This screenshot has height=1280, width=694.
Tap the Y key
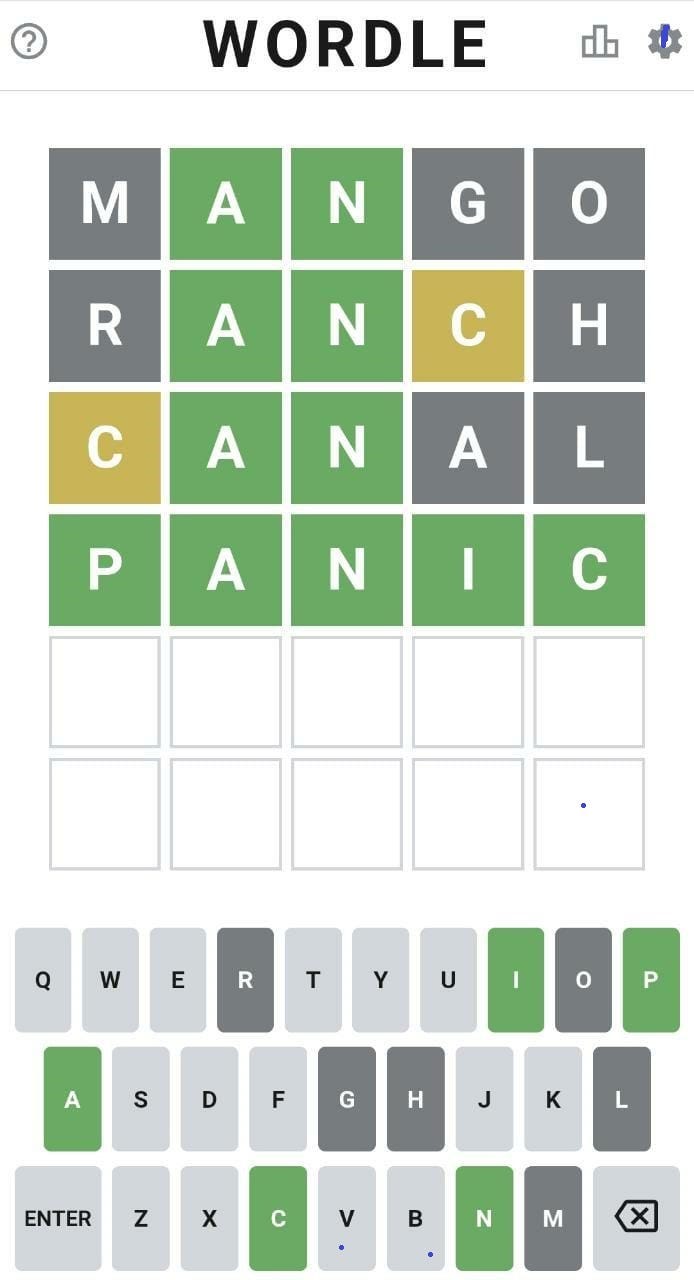pyautogui.click(x=380, y=980)
